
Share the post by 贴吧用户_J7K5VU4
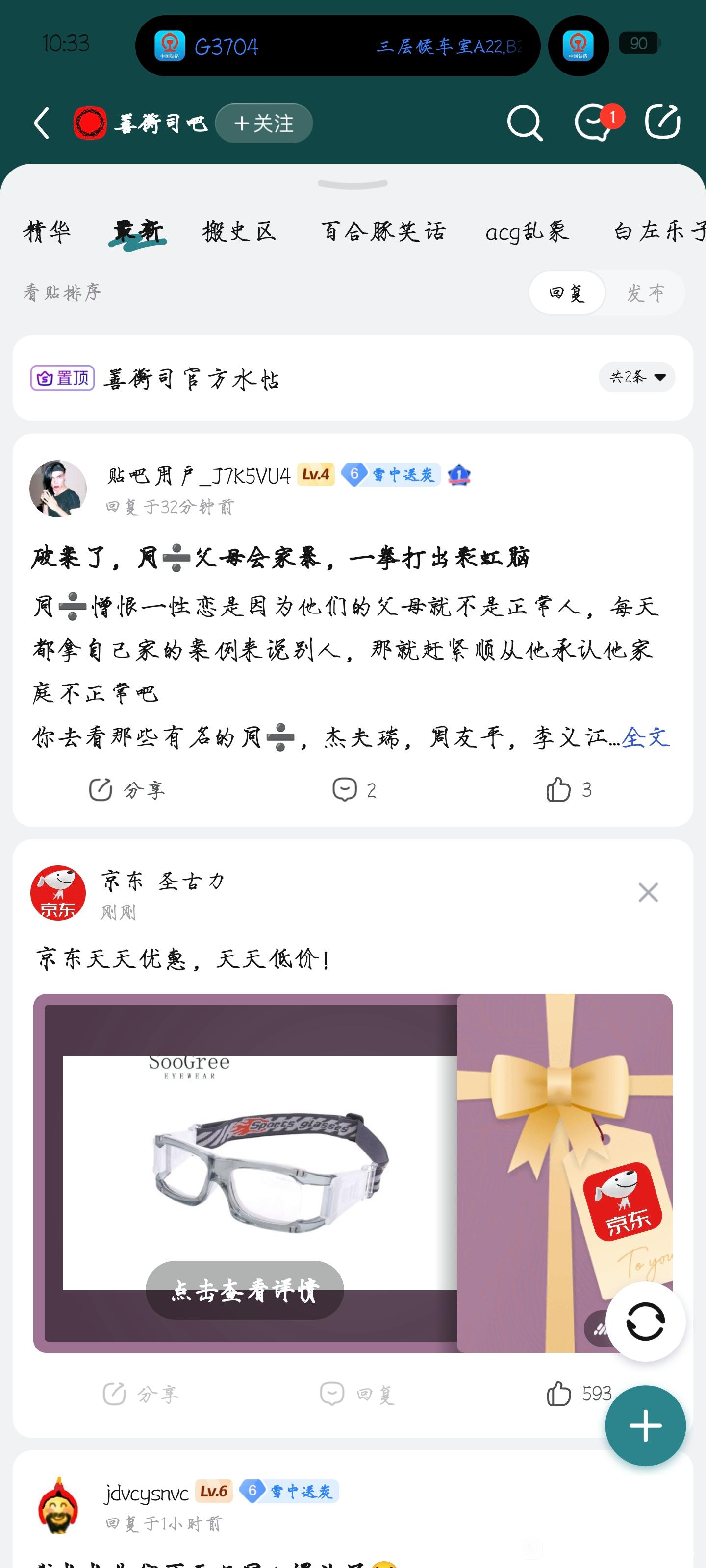(126, 790)
